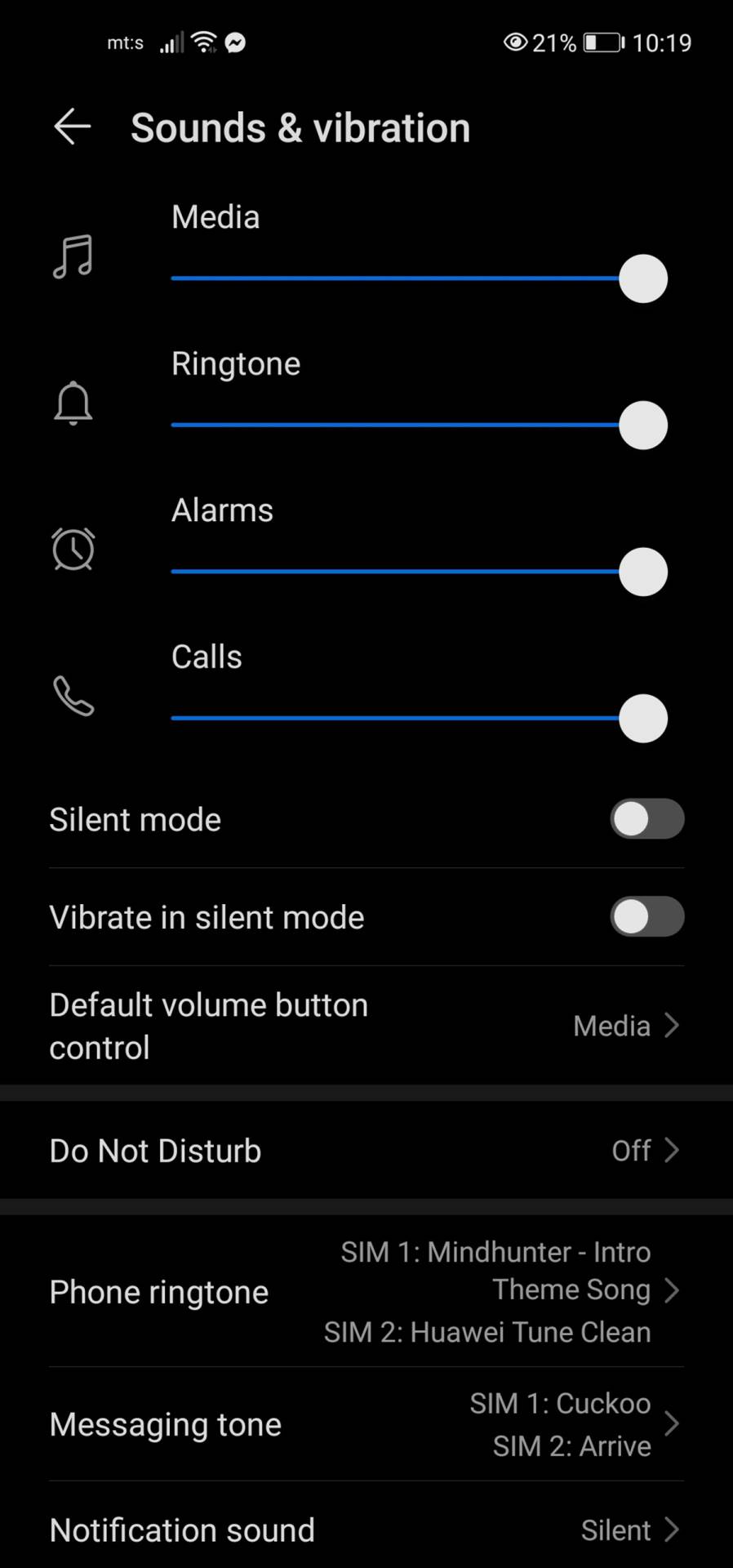Viewport: 733px width, 1568px height.
Task: Click the Alarms clock icon
Action: [x=73, y=549]
